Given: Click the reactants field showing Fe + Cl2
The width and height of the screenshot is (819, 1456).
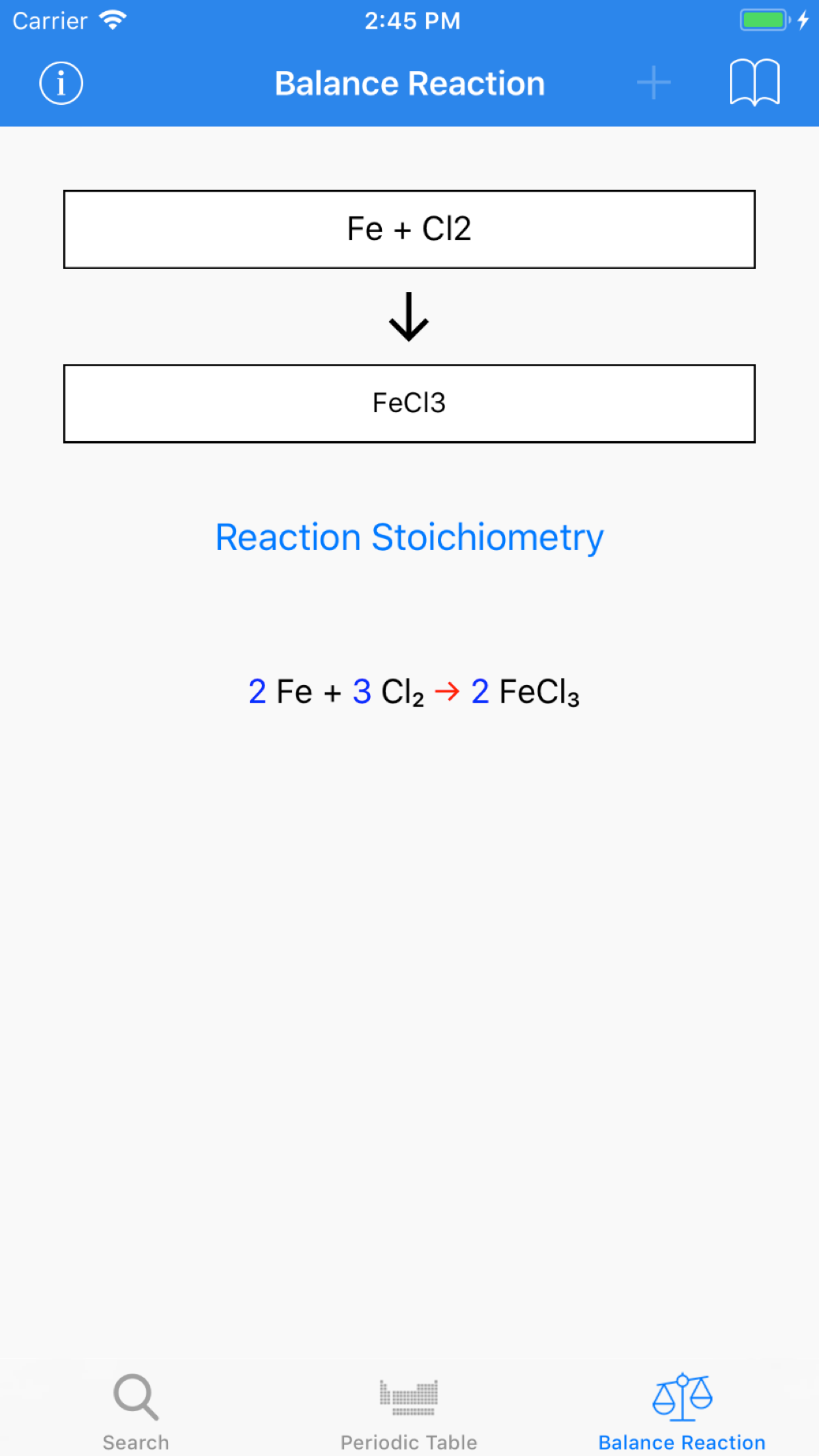Looking at the screenshot, I should [409, 229].
